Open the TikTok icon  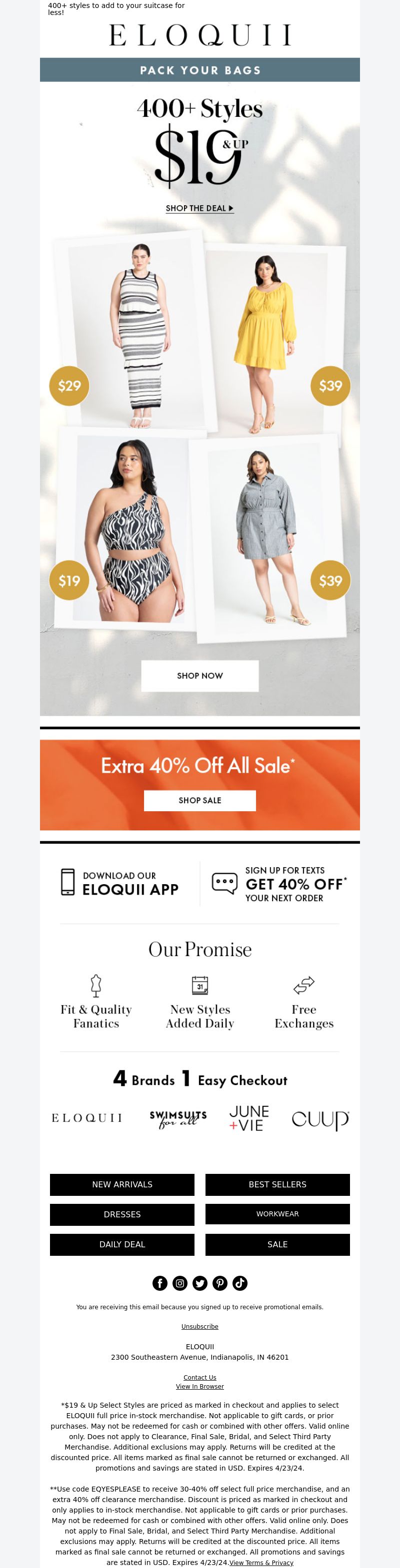click(x=240, y=1283)
